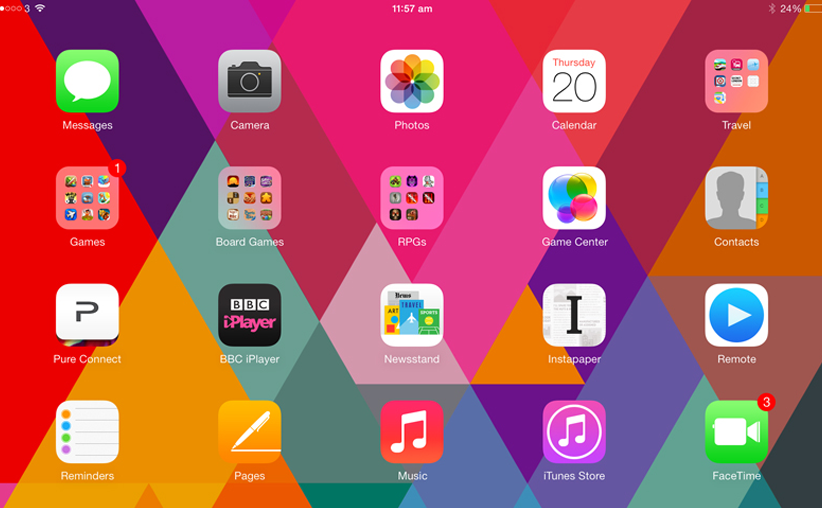Open the Music app
The image size is (822, 508).
412,432
